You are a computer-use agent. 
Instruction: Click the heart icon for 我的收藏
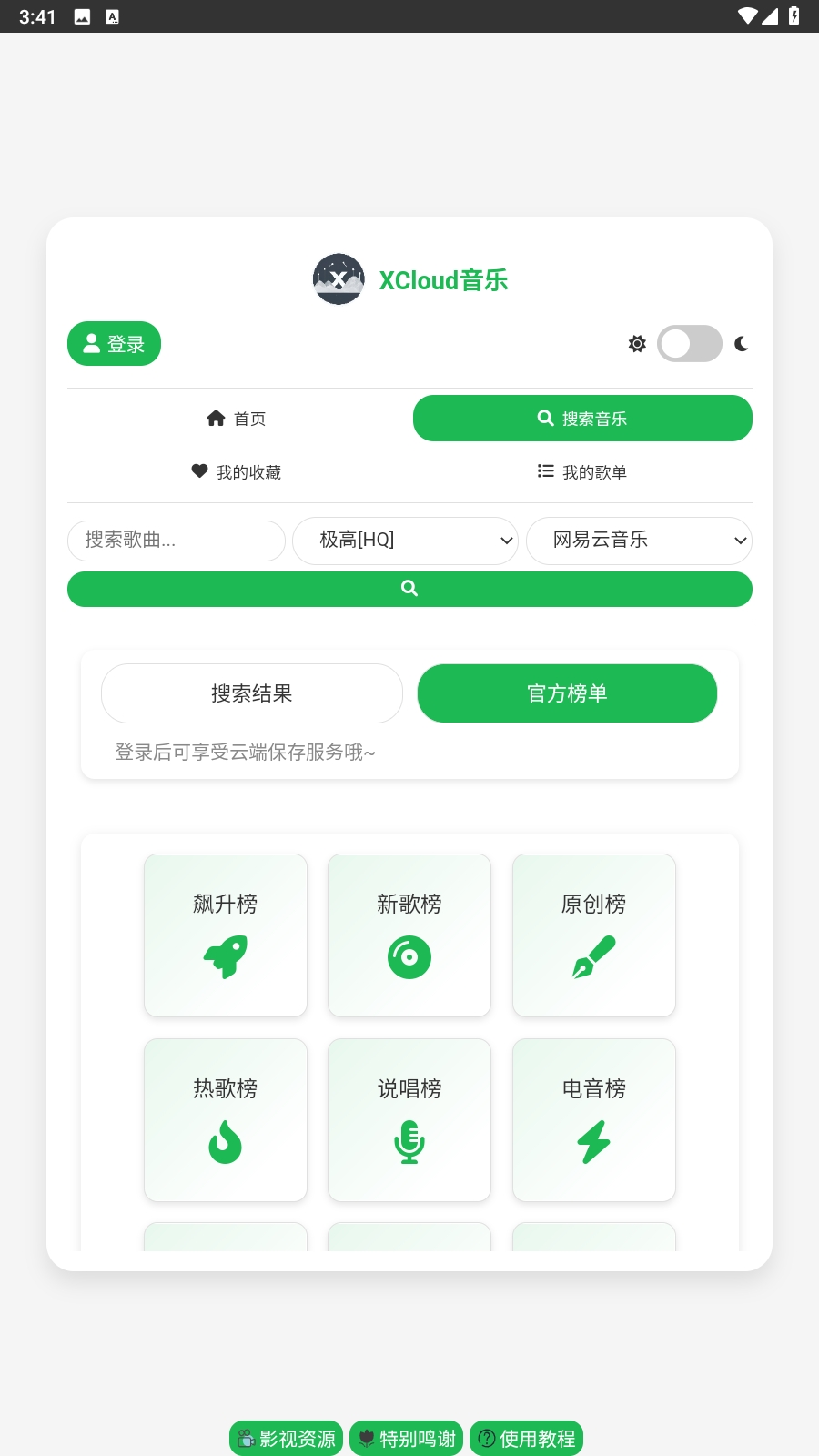pos(199,471)
